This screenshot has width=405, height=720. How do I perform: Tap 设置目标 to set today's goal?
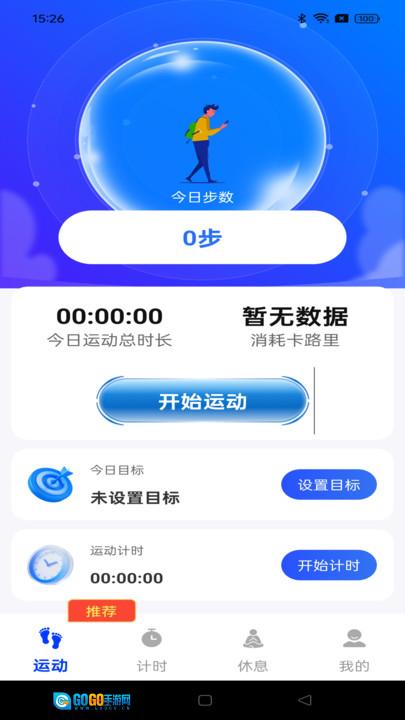coord(329,484)
